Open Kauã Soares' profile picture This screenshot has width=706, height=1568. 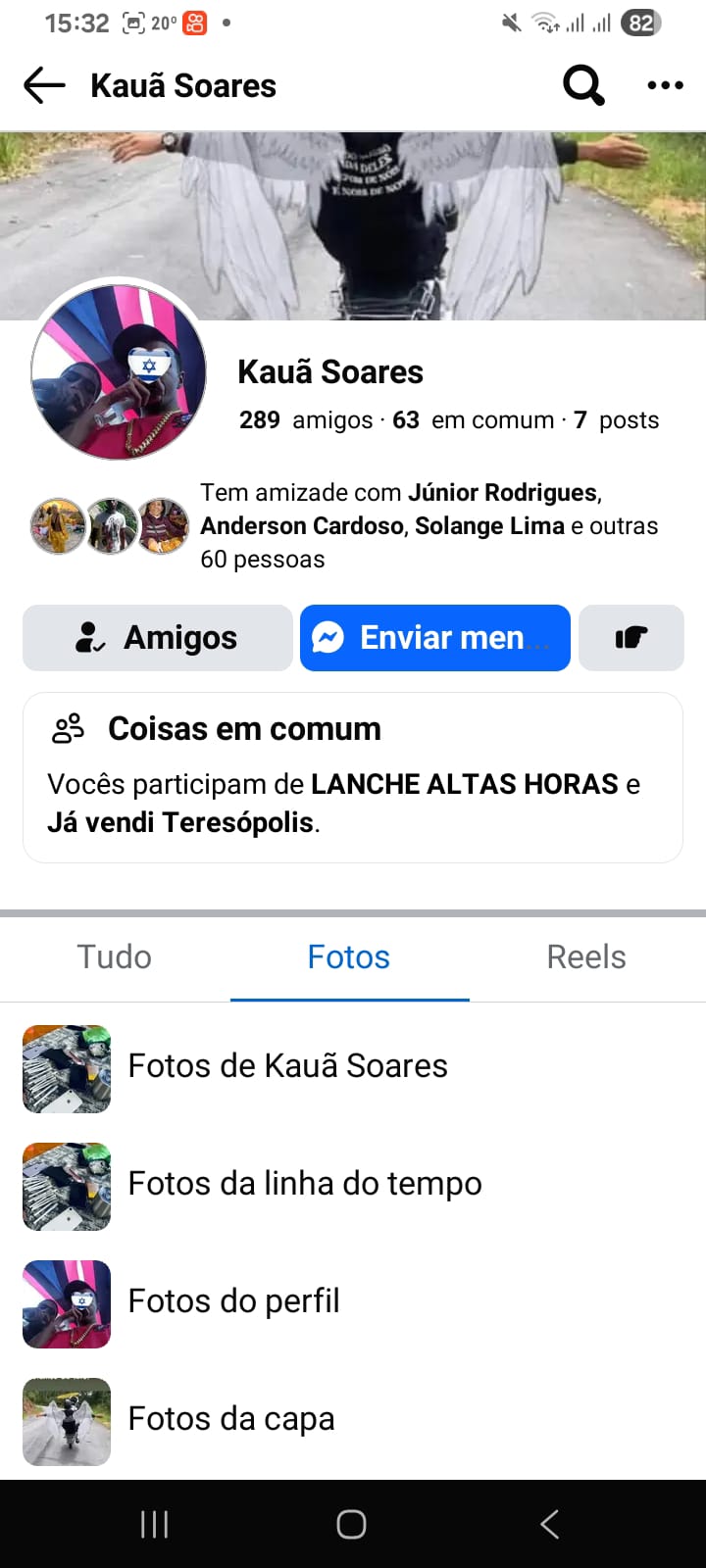coord(119,372)
